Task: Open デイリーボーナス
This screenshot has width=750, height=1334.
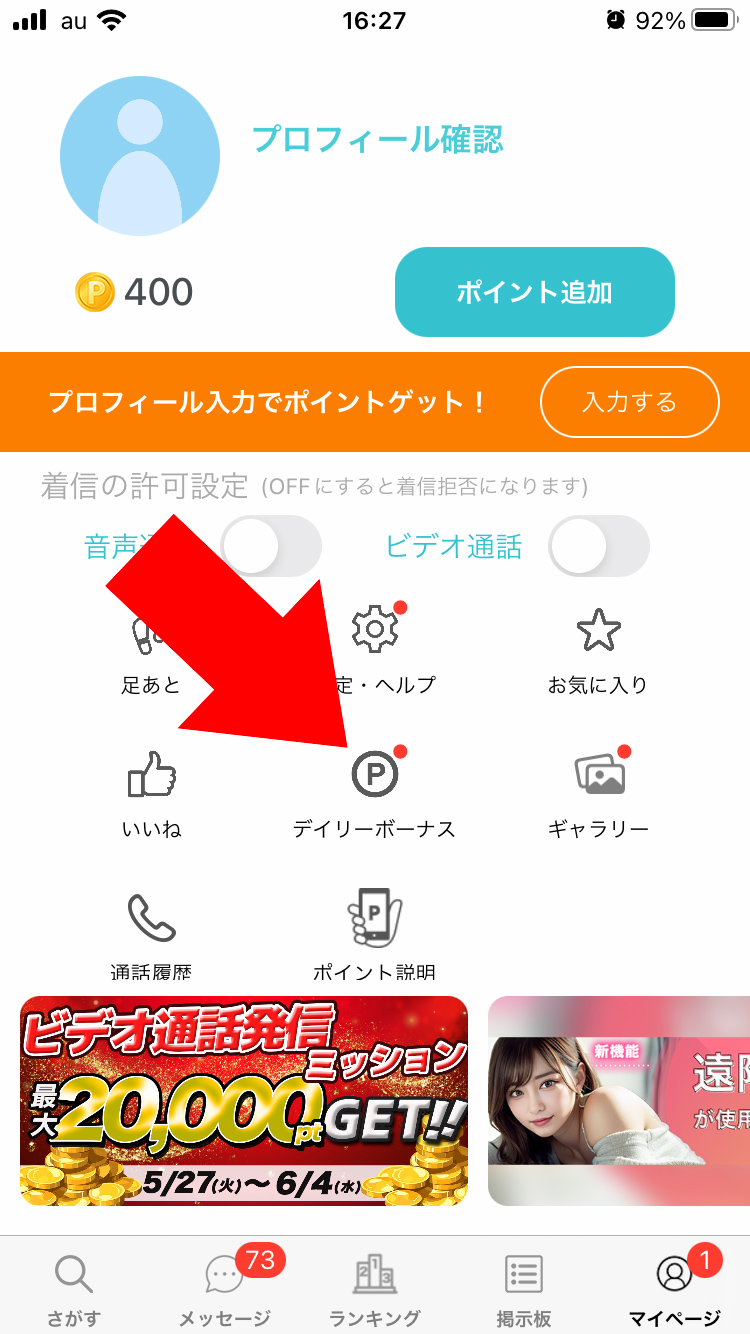Action: [x=374, y=795]
